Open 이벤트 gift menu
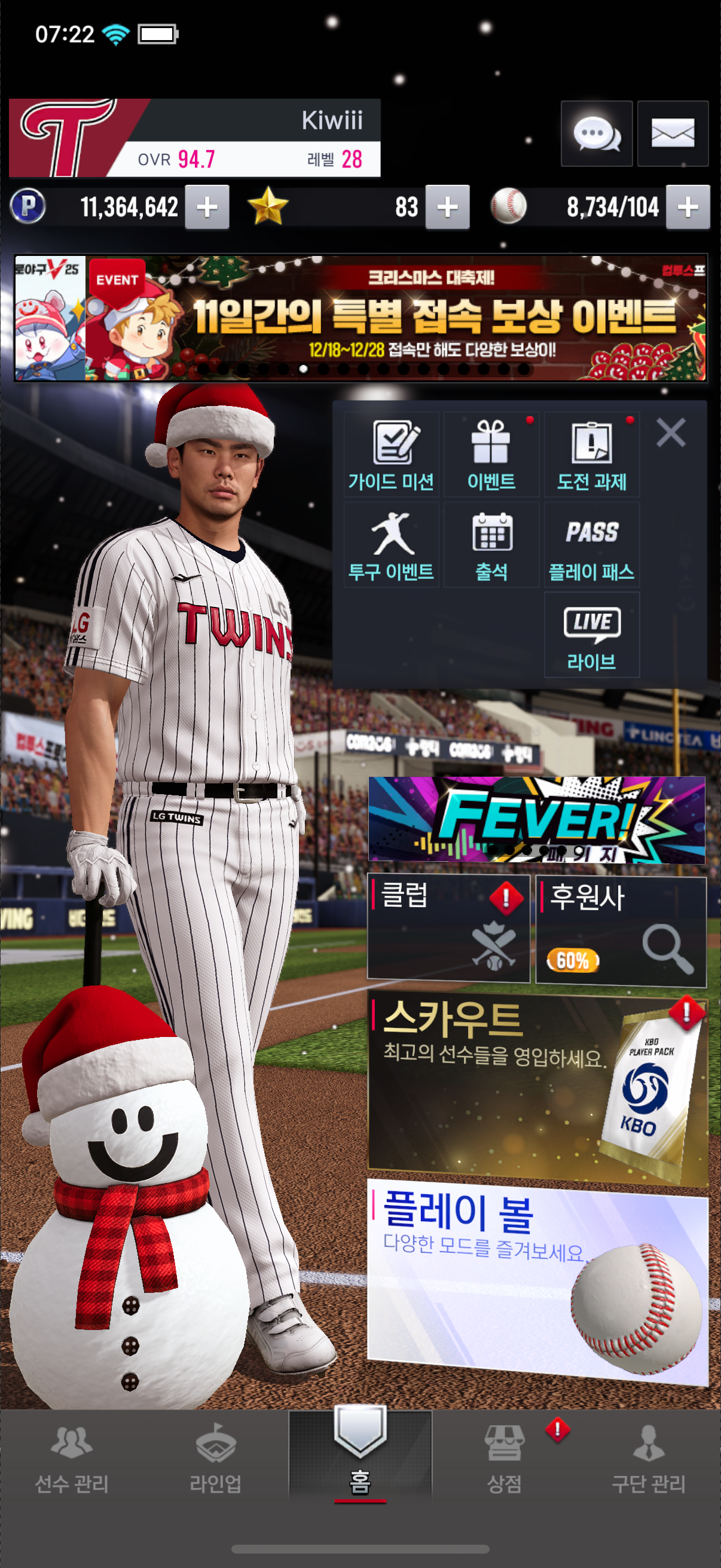 point(491,454)
